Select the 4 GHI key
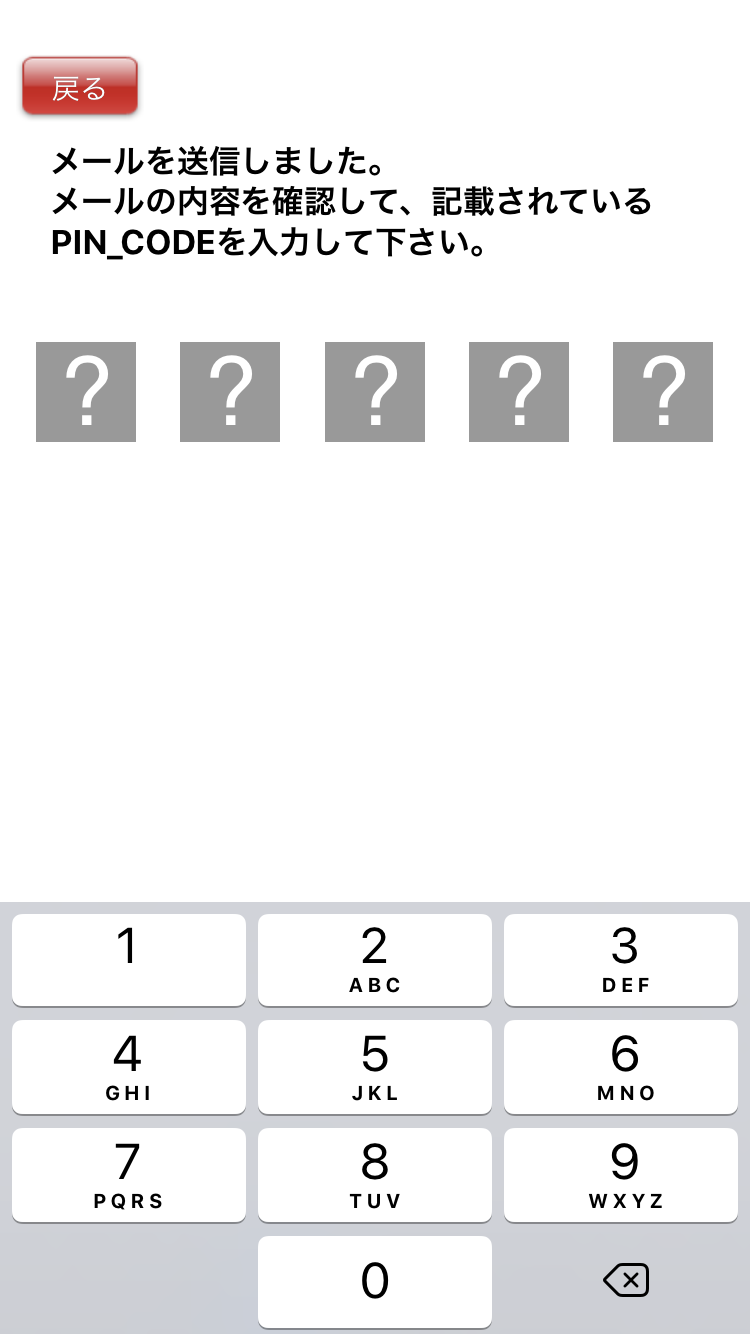This screenshot has width=750, height=1334. point(128,1066)
